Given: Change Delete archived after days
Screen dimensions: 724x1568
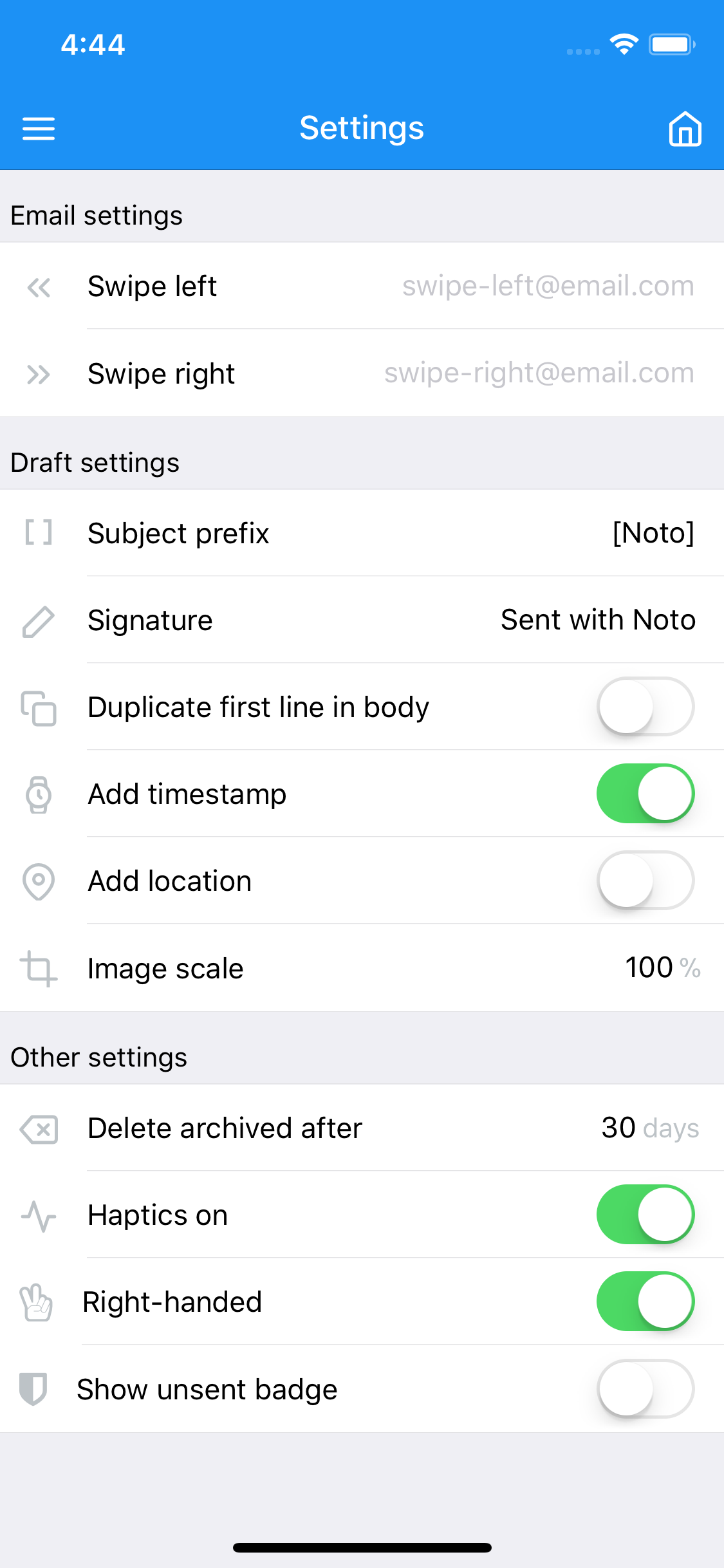Looking at the screenshot, I should (x=619, y=1128).
